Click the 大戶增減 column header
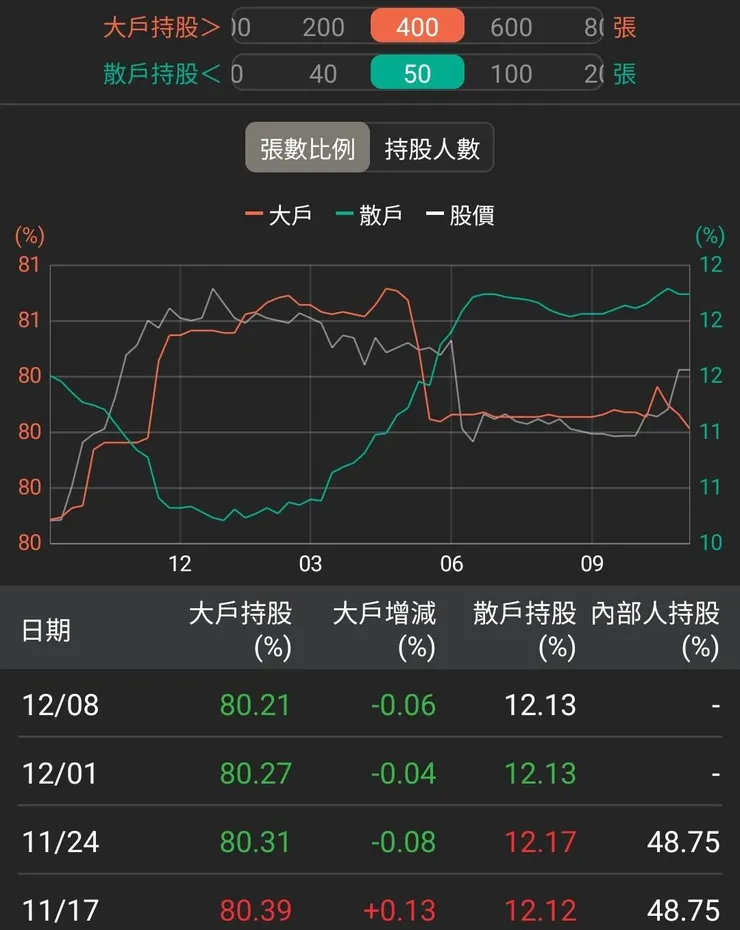The width and height of the screenshot is (740, 930). [x=386, y=628]
